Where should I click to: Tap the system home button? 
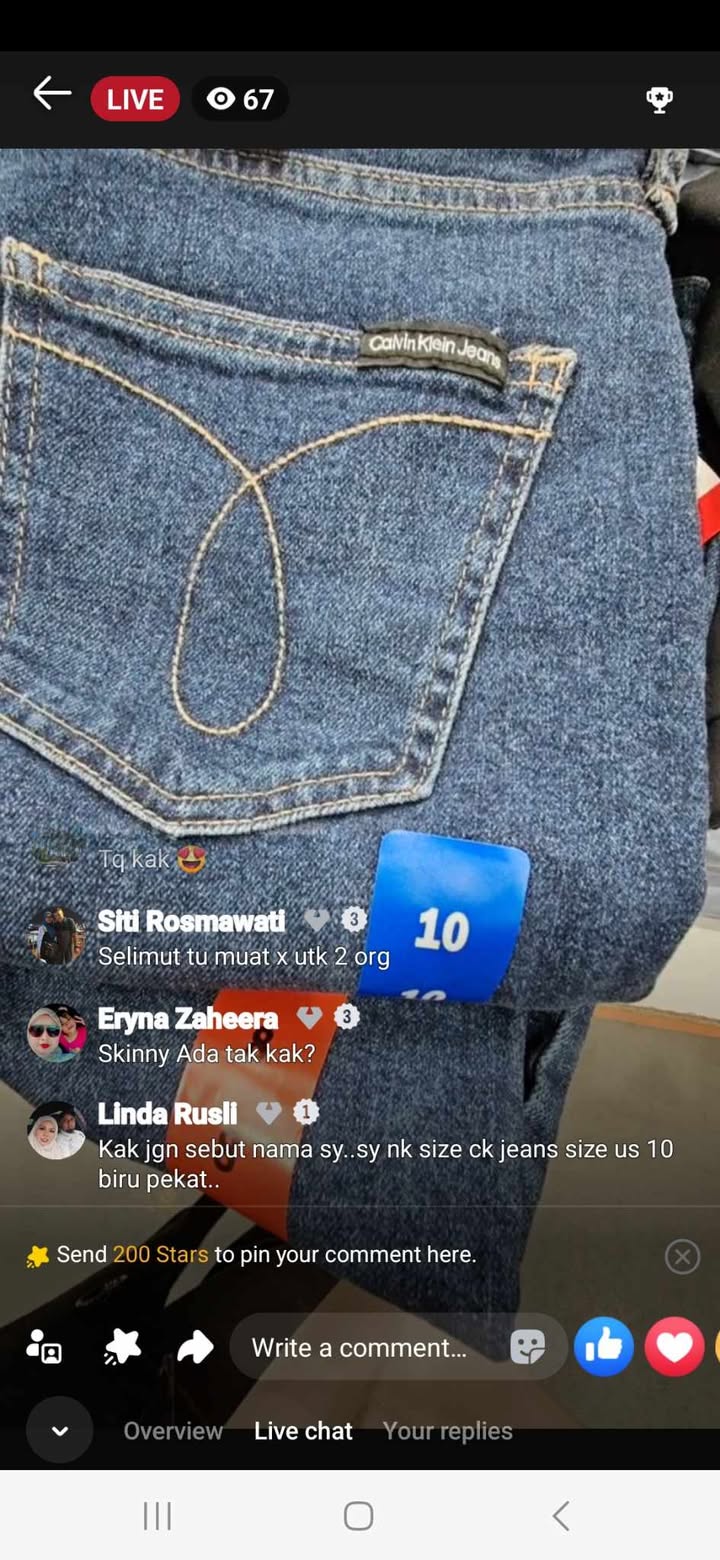pyautogui.click(x=359, y=1516)
